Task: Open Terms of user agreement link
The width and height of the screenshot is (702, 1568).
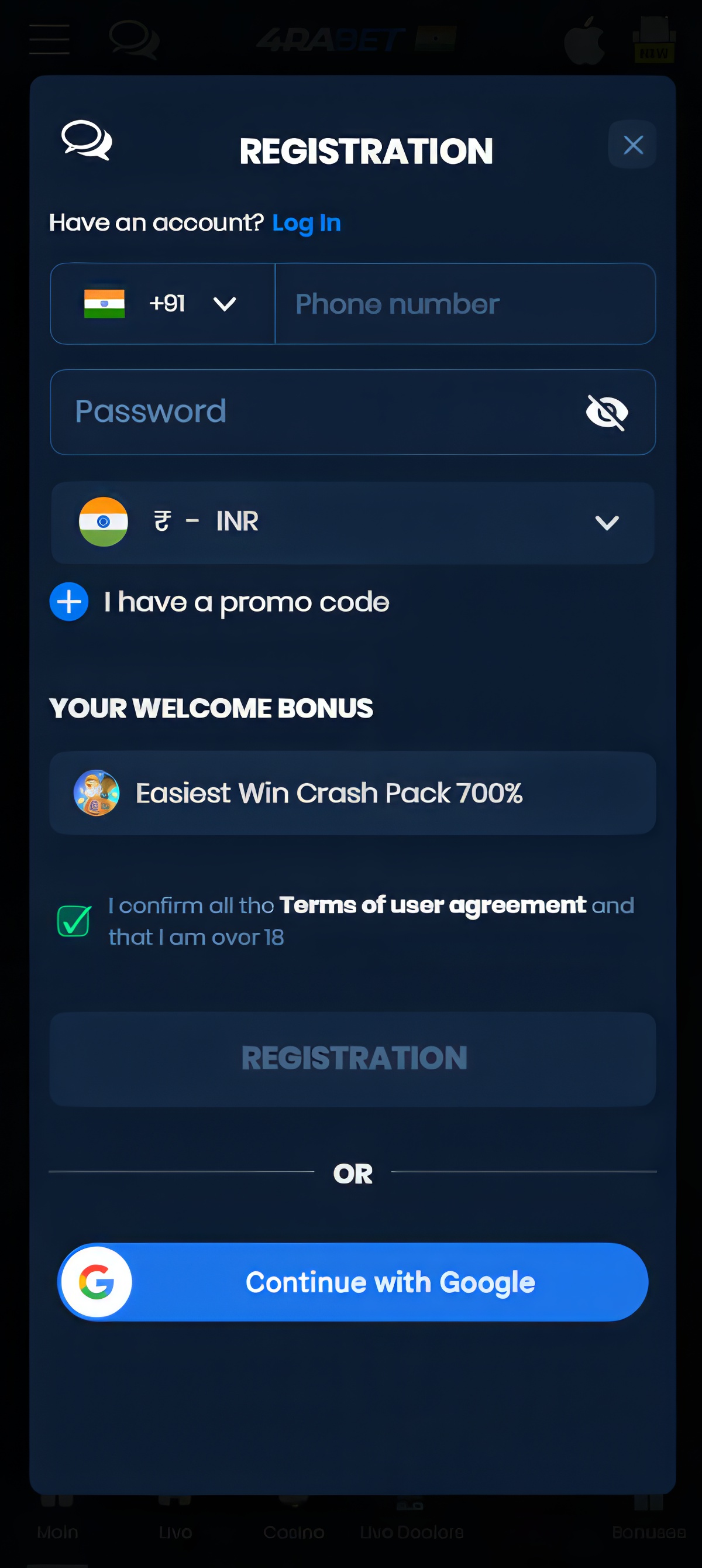Action: click(x=432, y=905)
